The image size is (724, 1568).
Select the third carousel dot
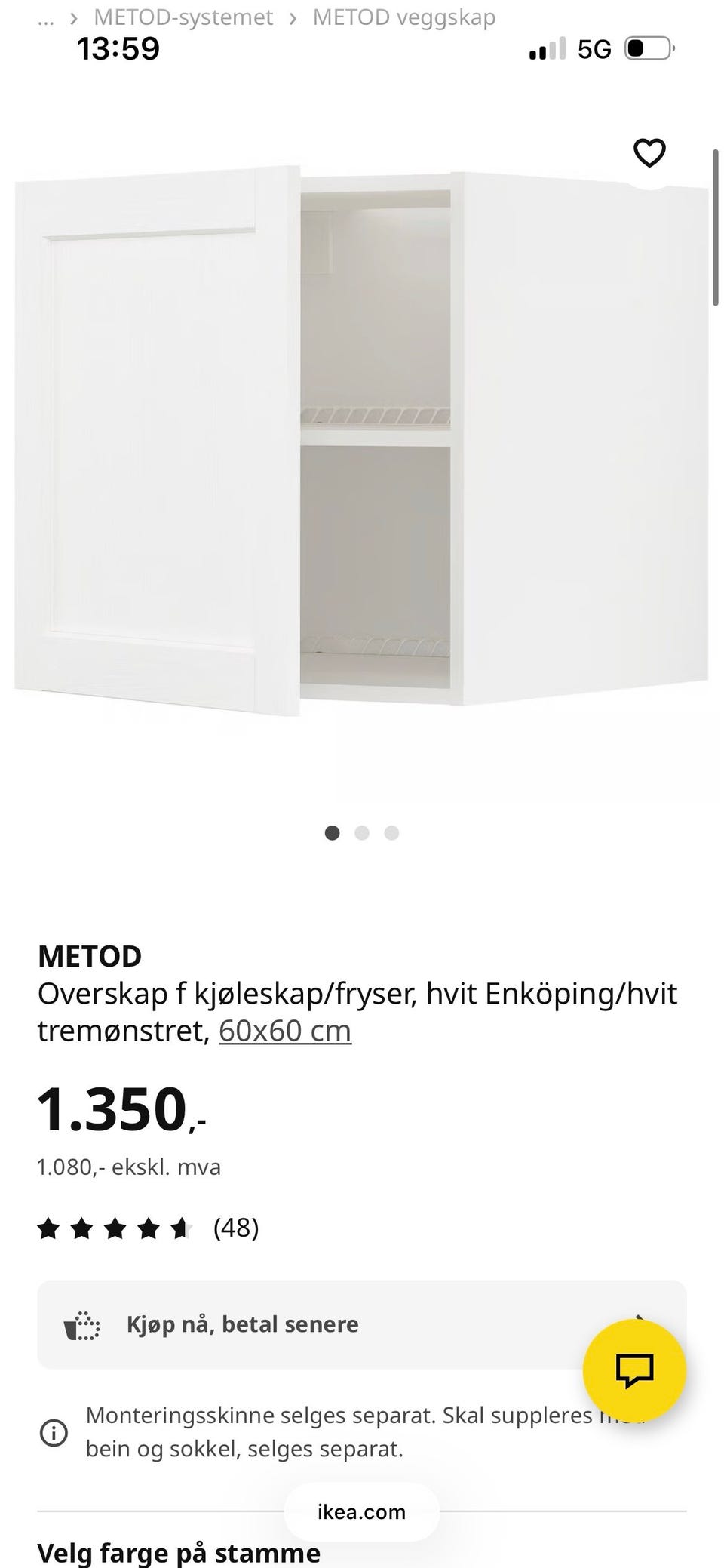391,832
